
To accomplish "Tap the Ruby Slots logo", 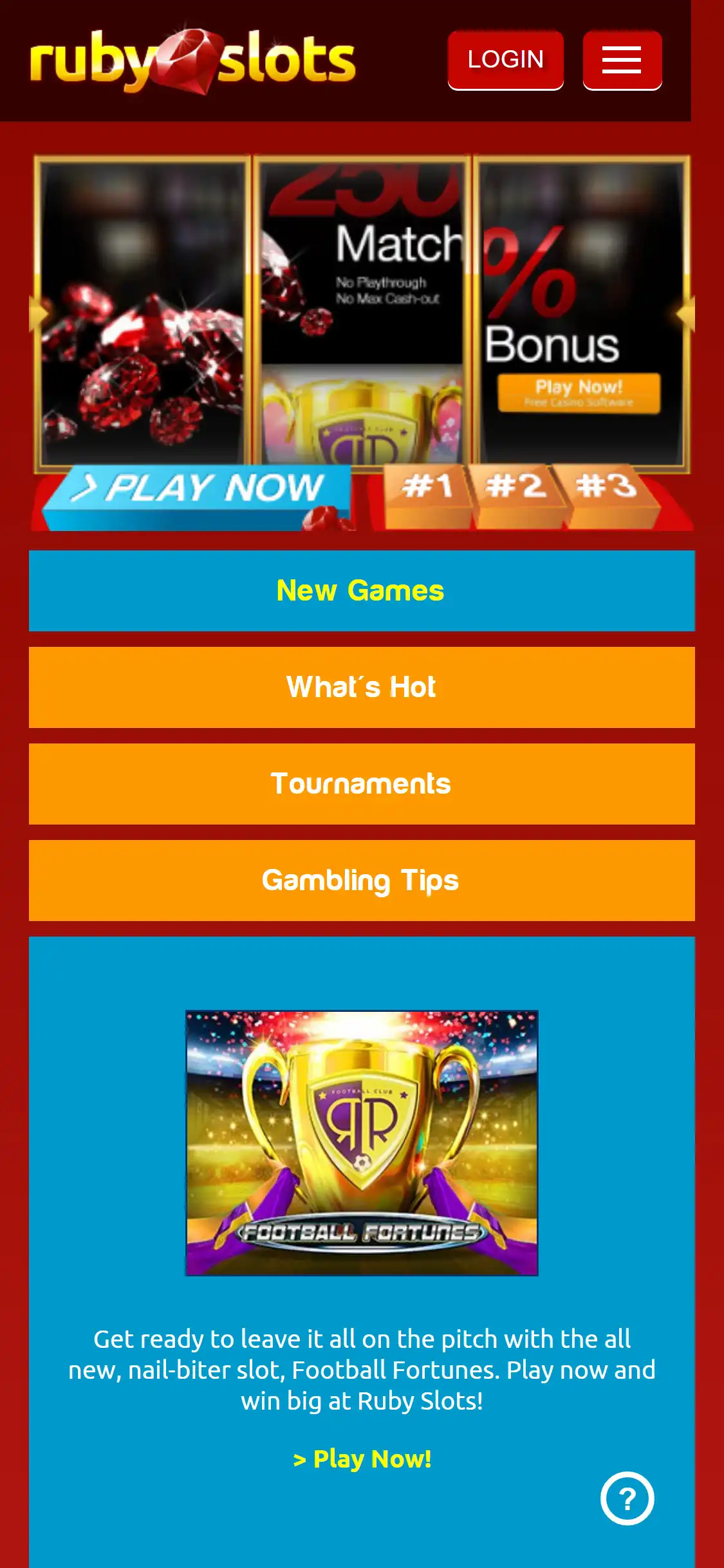I will click(x=192, y=61).
